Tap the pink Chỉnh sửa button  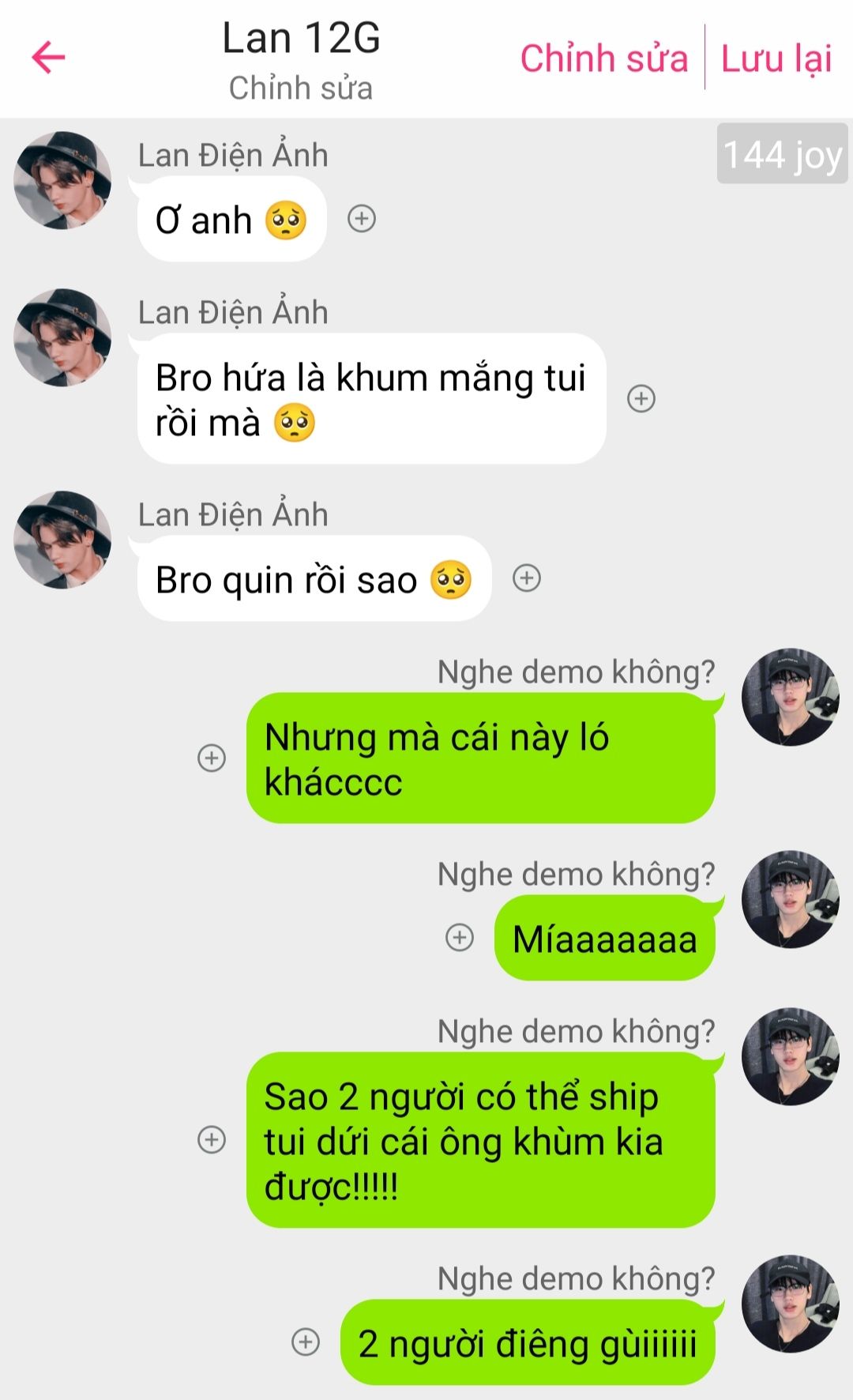(x=603, y=58)
